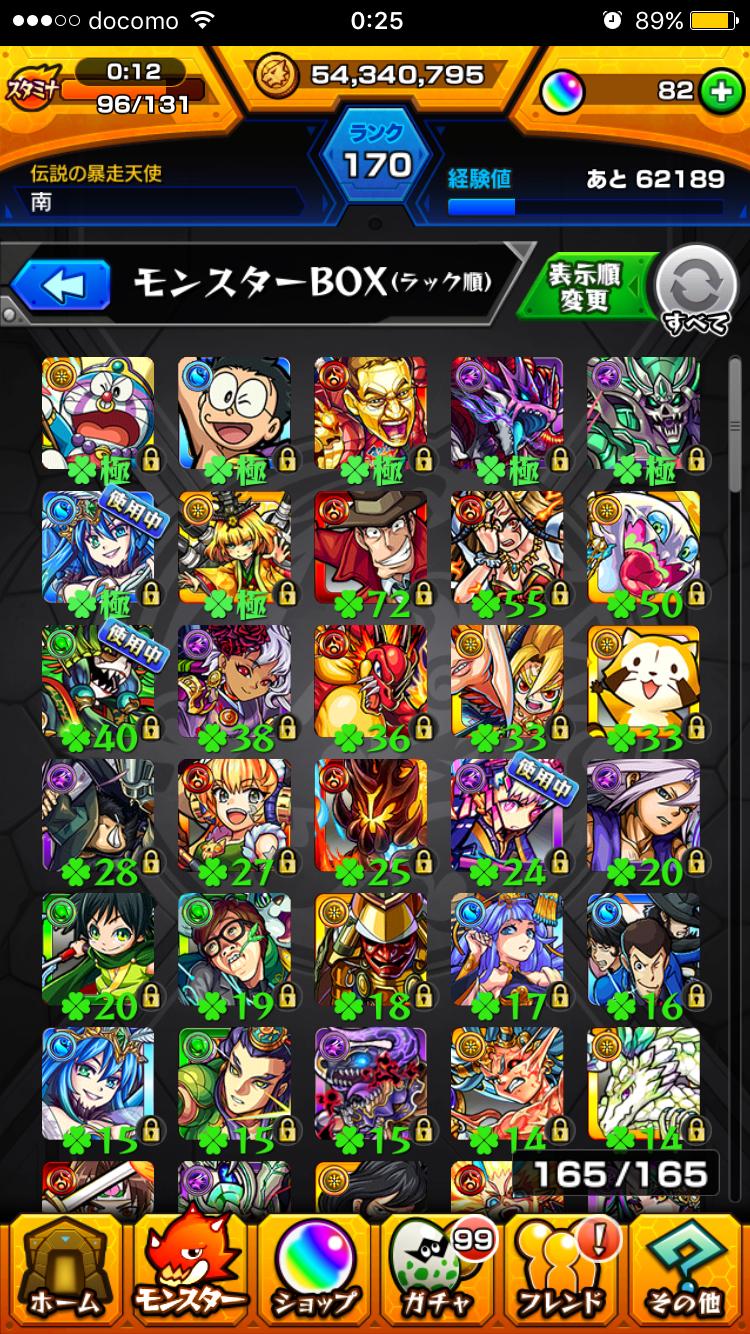Select the luck 18 samurai helmet monster
750x1334 pixels.
click(371, 949)
